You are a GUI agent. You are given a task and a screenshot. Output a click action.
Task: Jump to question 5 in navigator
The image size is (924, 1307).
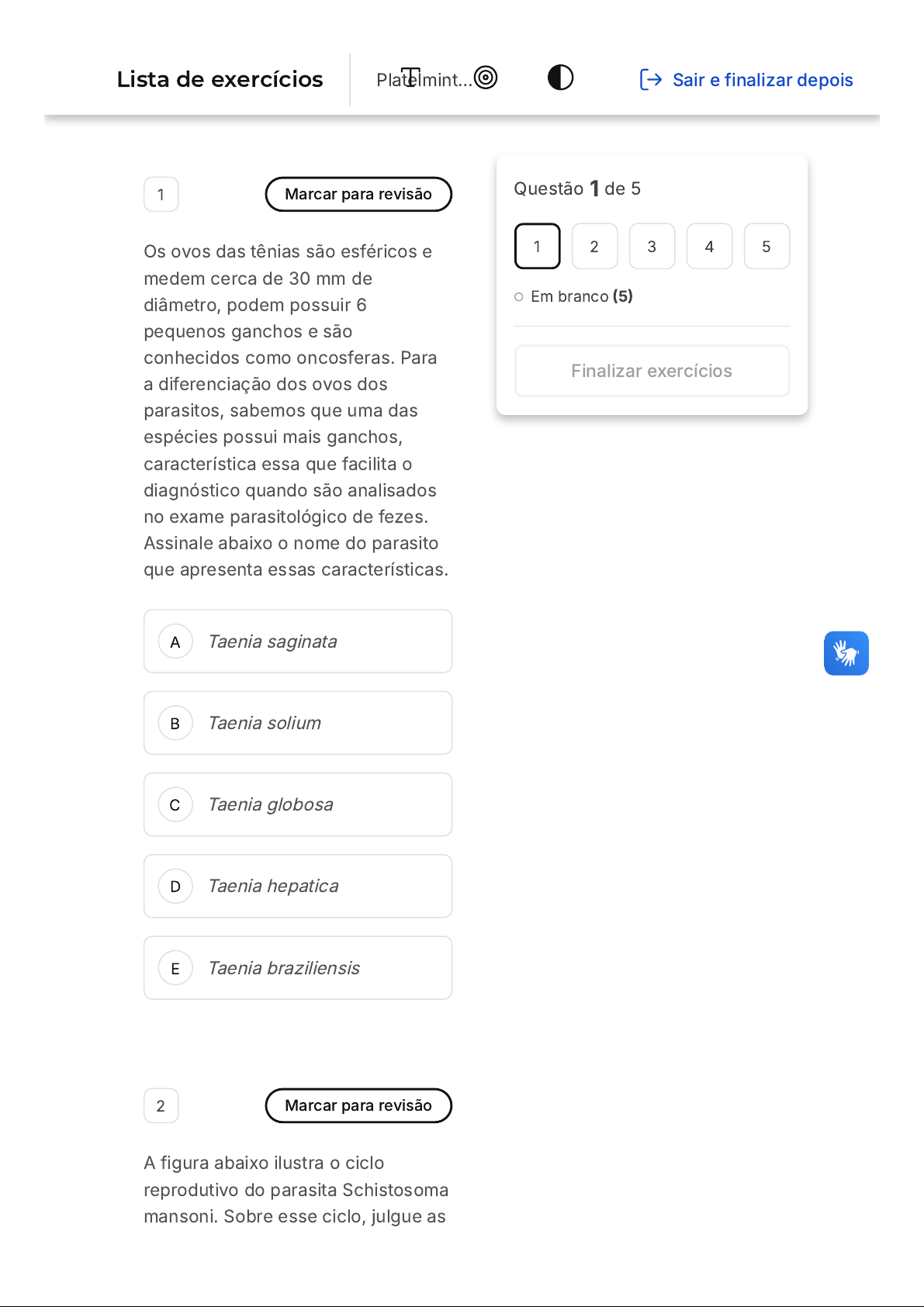[x=767, y=247]
